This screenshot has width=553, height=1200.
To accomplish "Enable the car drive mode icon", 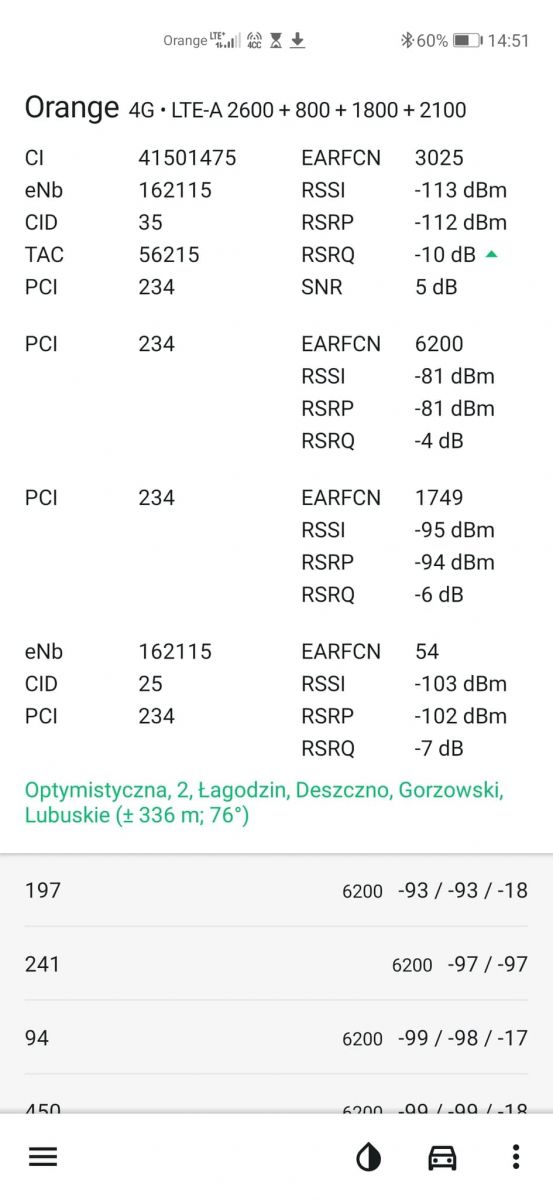I will point(442,1157).
